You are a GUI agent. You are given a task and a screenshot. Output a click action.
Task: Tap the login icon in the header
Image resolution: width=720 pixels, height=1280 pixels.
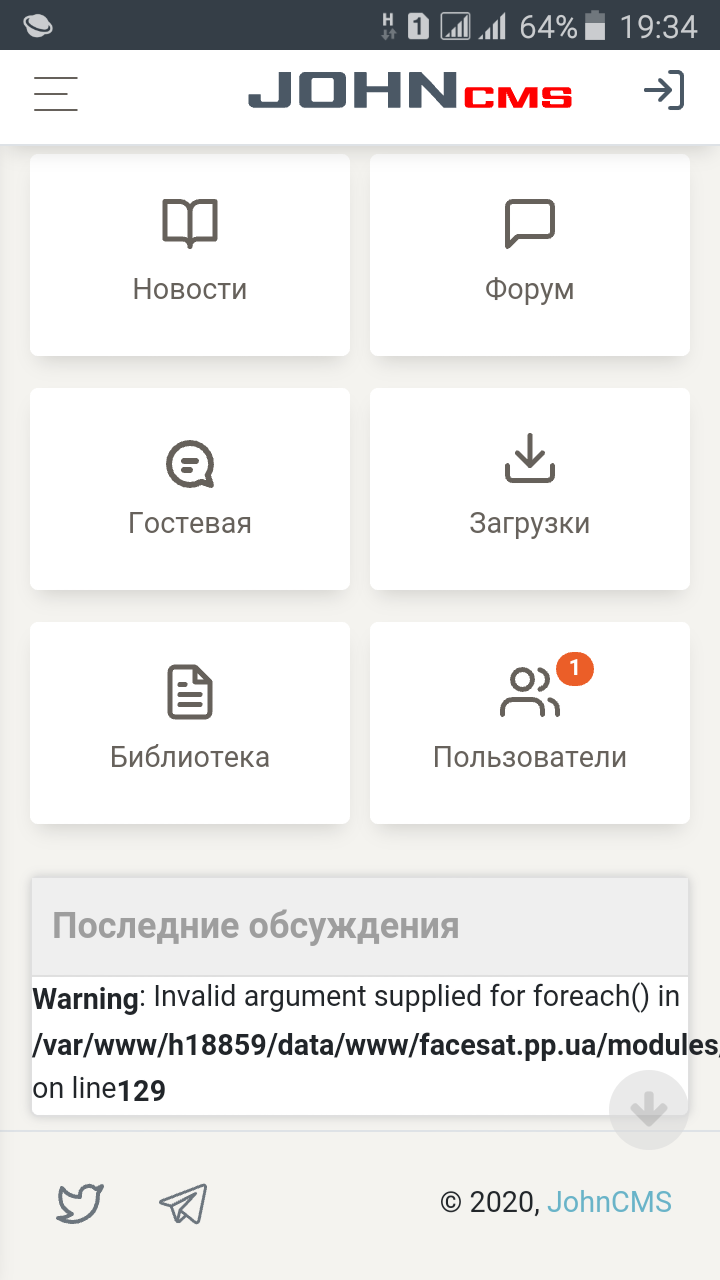coord(663,92)
